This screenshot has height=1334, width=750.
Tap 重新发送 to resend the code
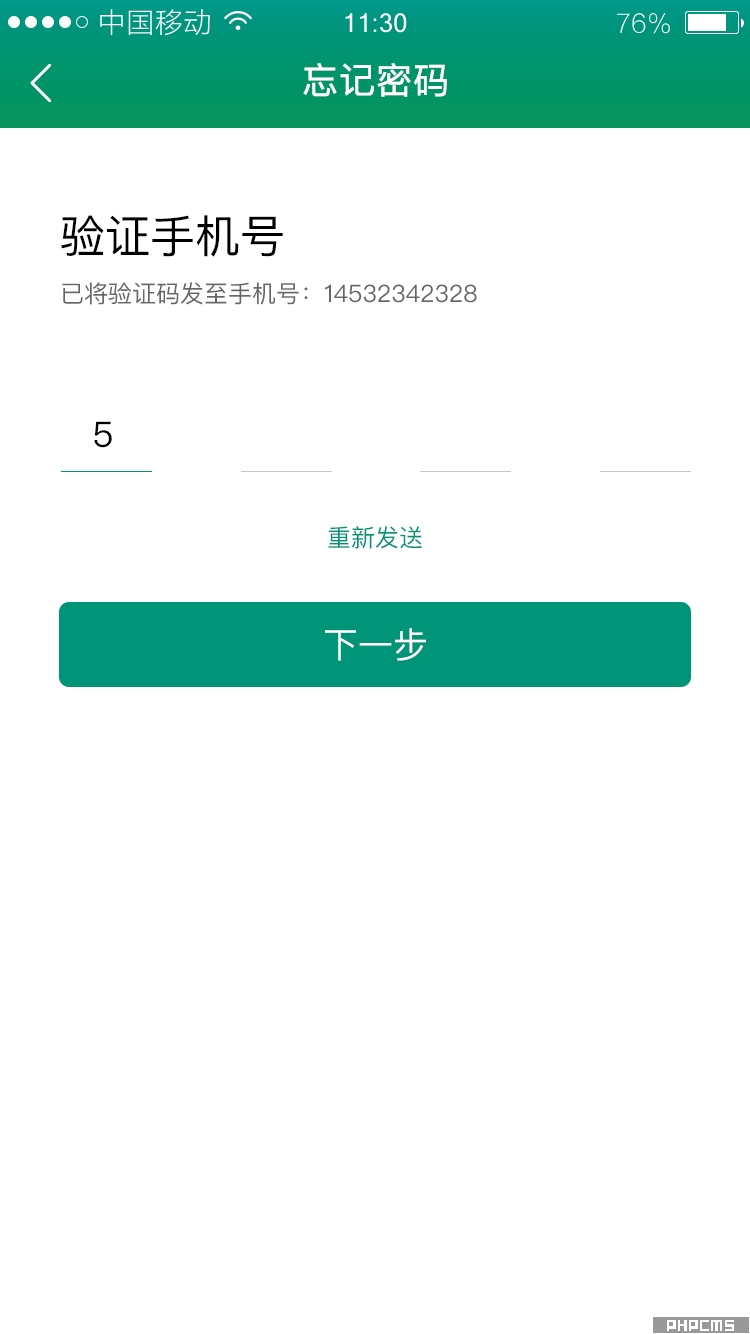coord(375,538)
